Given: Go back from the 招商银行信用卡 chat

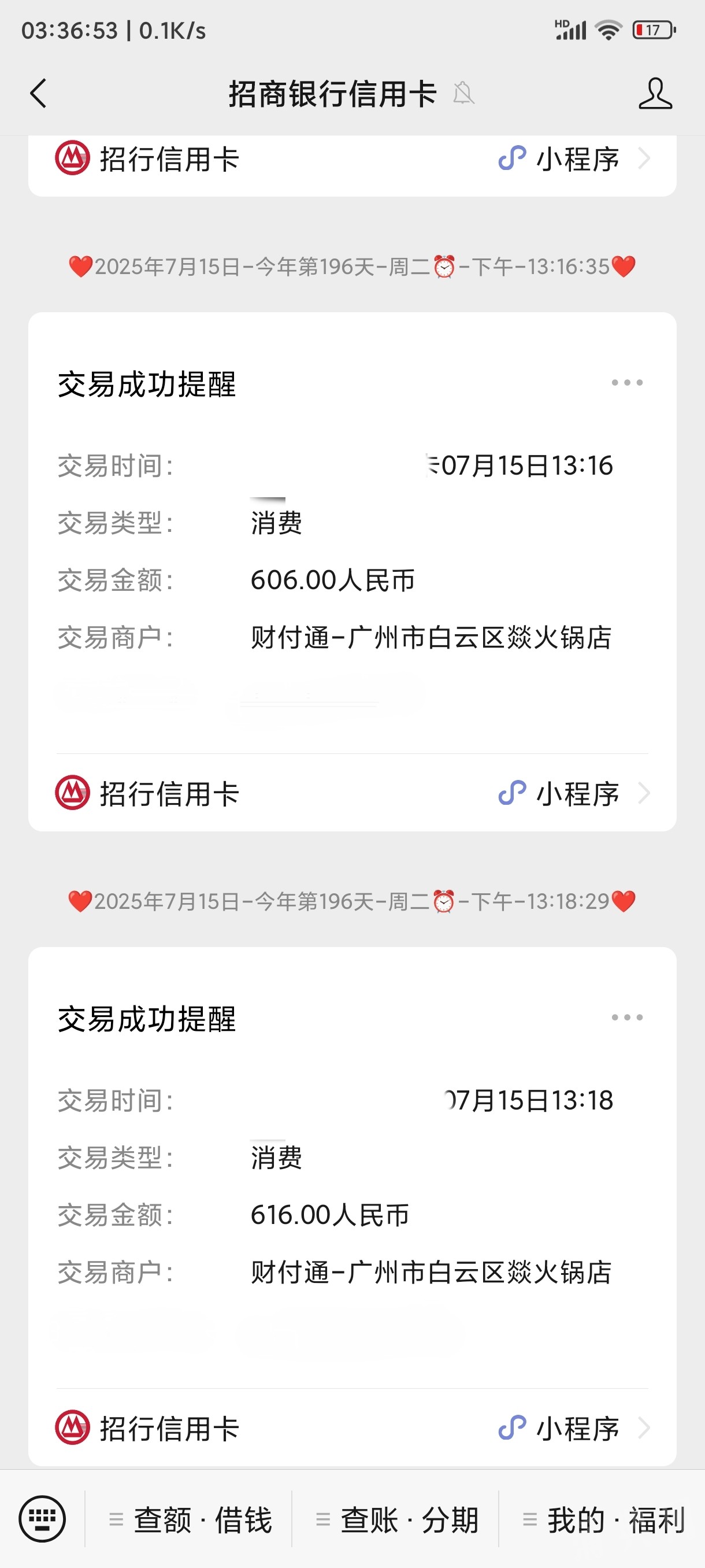Looking at the screenshot, I should (38, 94).
